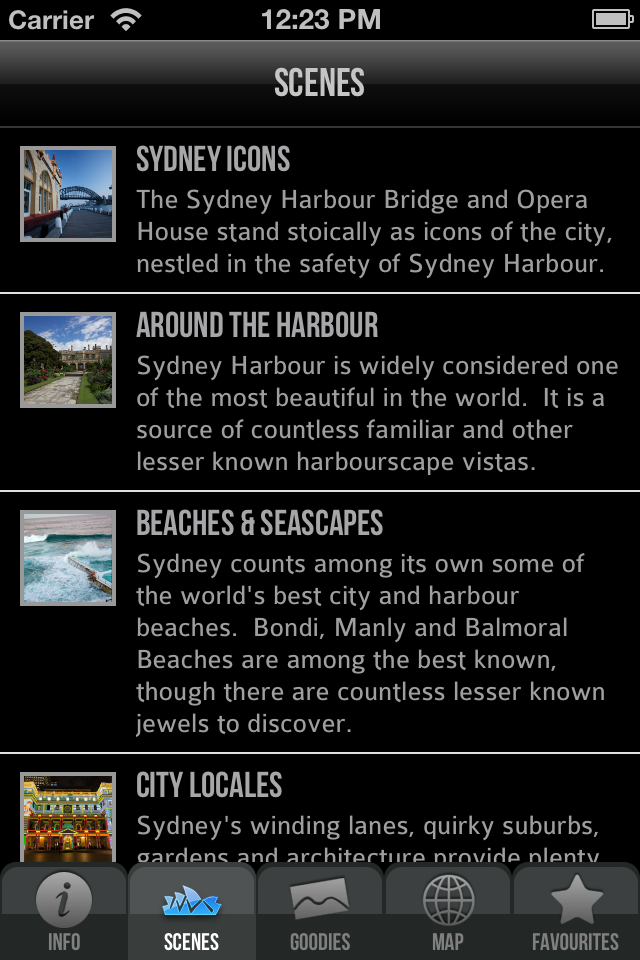This screenshot has height=960, width=640.
Task: Show the Favourites tab
Action: (576, 912)
